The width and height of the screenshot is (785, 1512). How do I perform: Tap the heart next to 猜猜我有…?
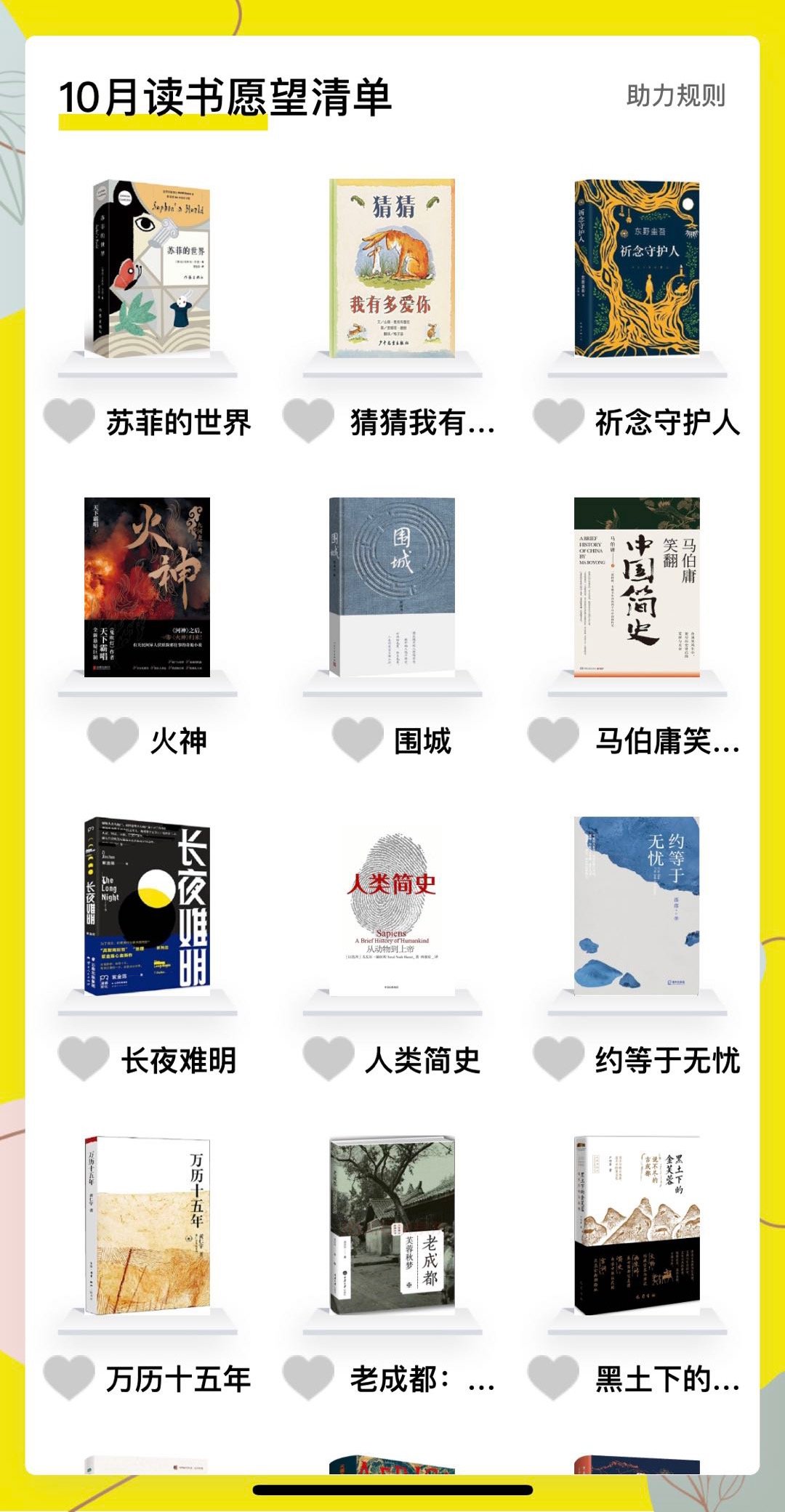tap(308, 420)
